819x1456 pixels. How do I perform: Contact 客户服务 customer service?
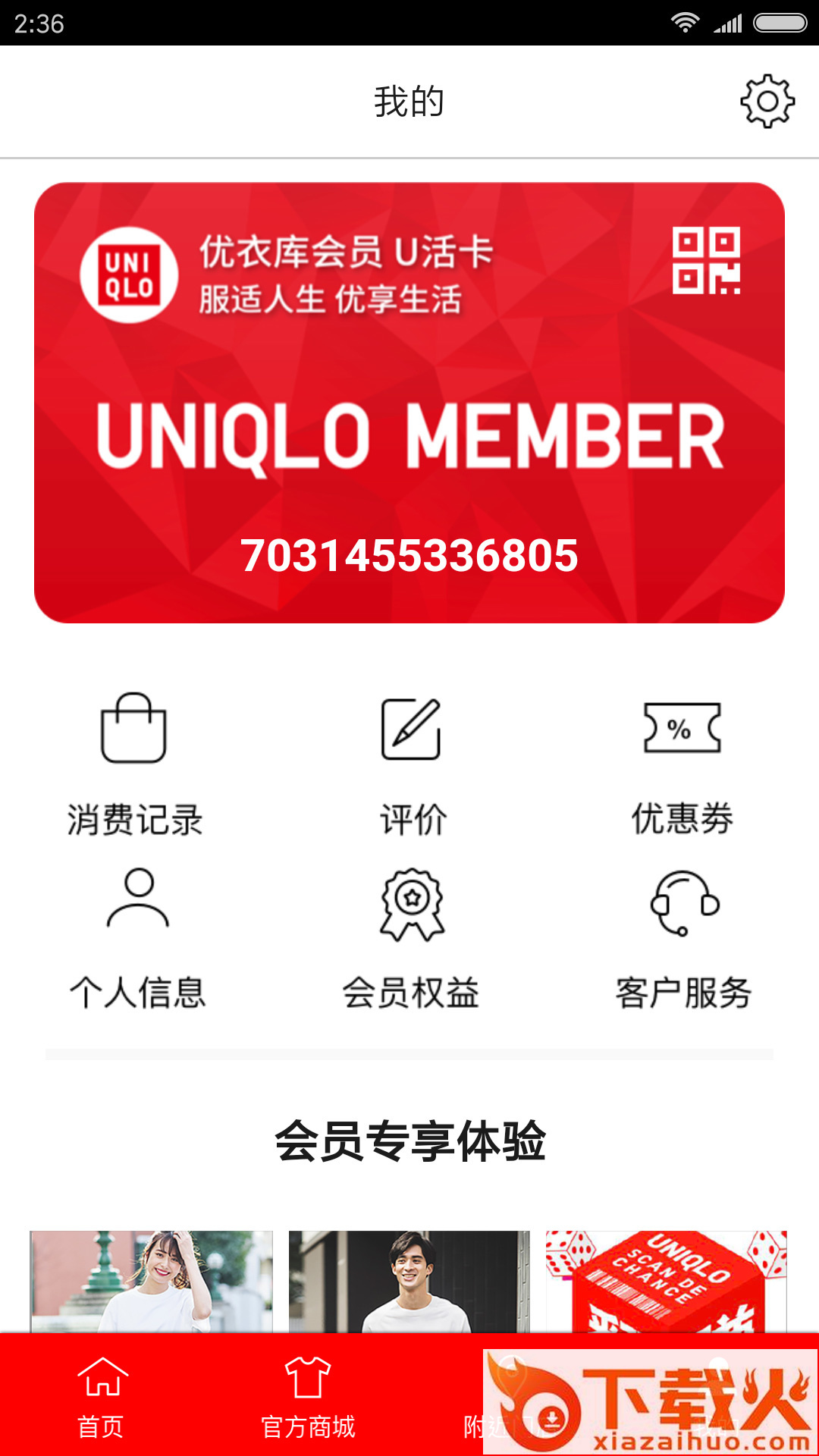(x=683, y=938)
